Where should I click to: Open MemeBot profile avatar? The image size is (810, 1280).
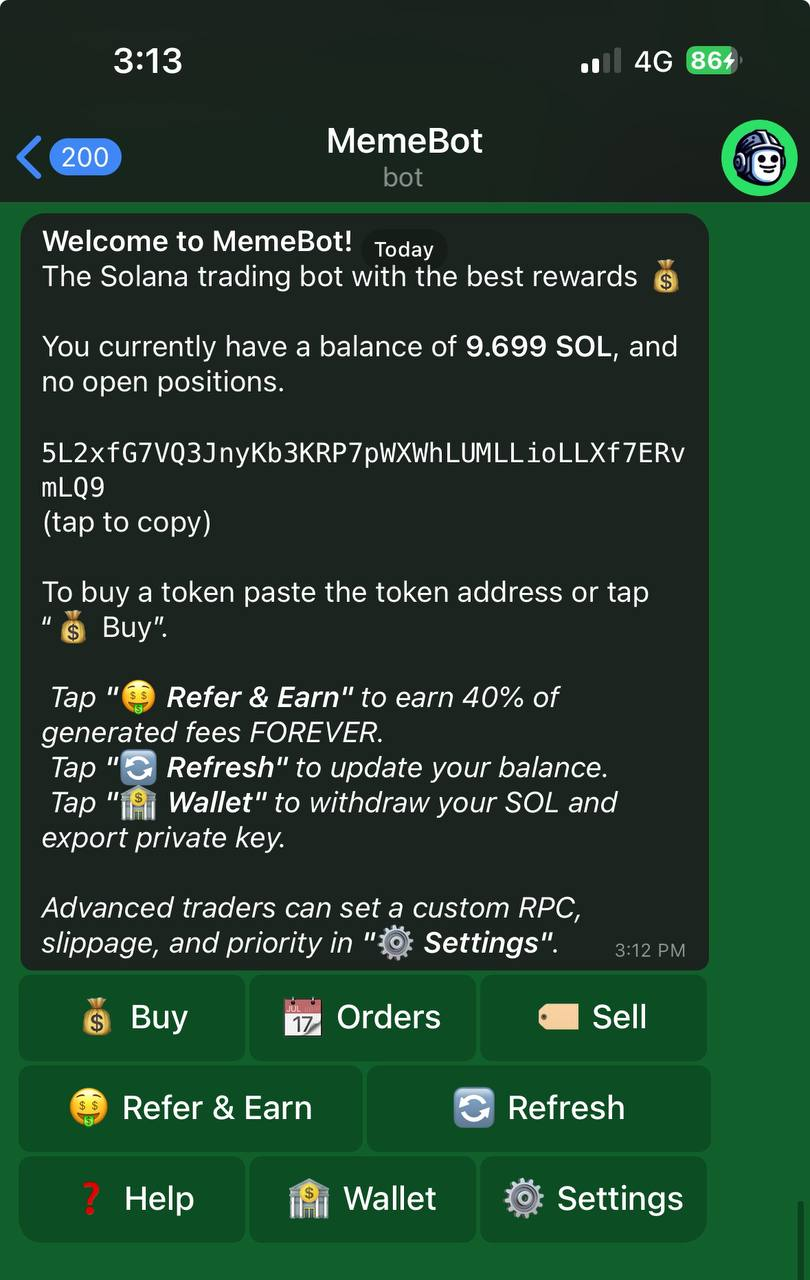[759, 157]
